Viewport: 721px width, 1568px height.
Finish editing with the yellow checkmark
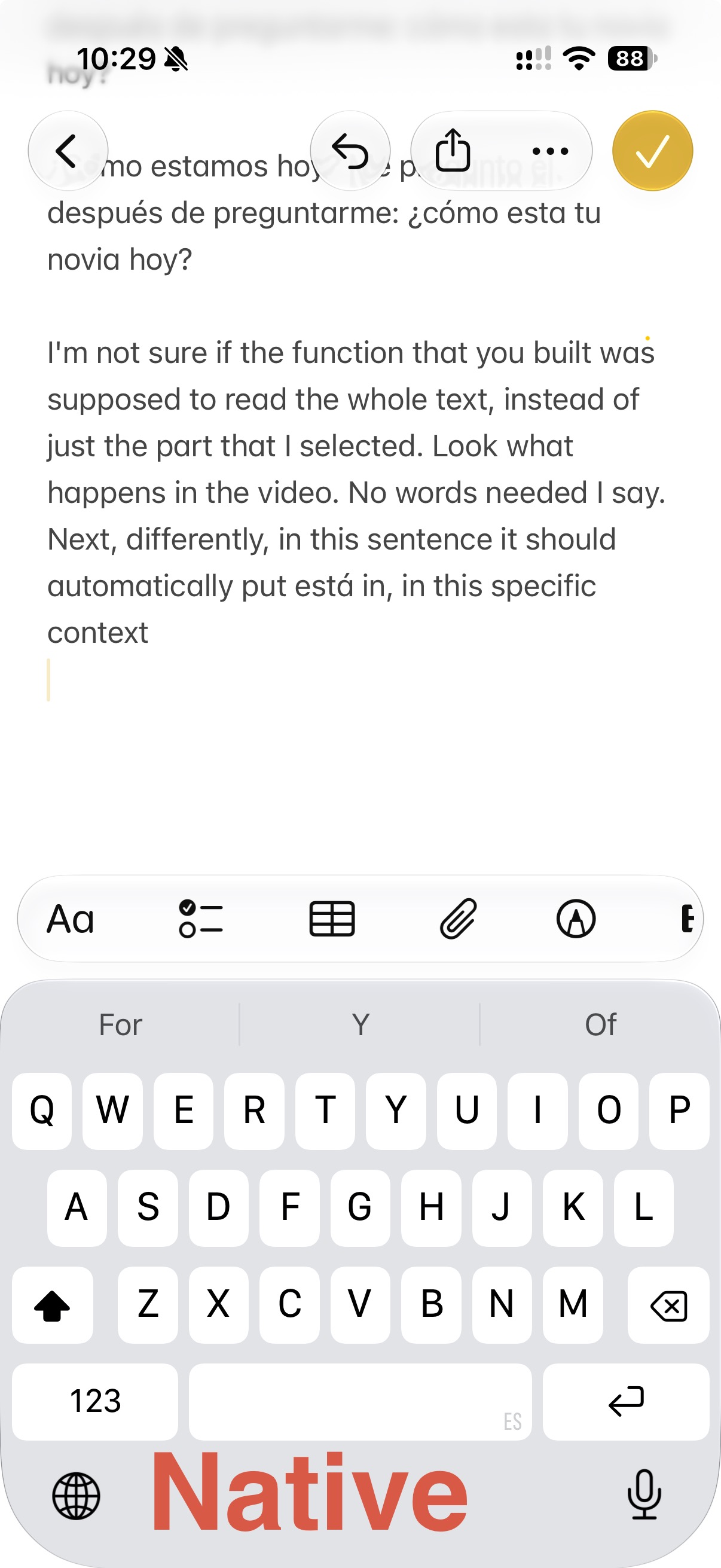[652, 150]
